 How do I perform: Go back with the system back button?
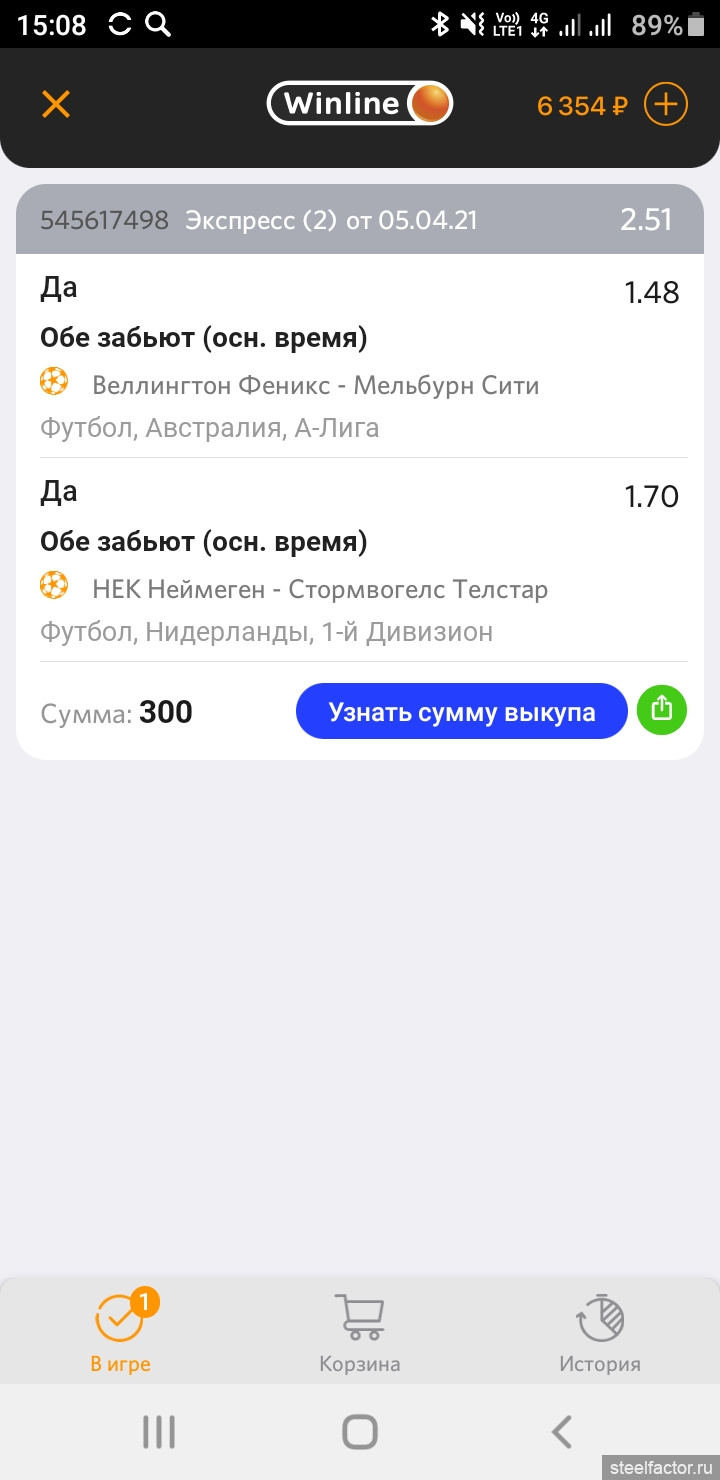(x=562, y=1432)
